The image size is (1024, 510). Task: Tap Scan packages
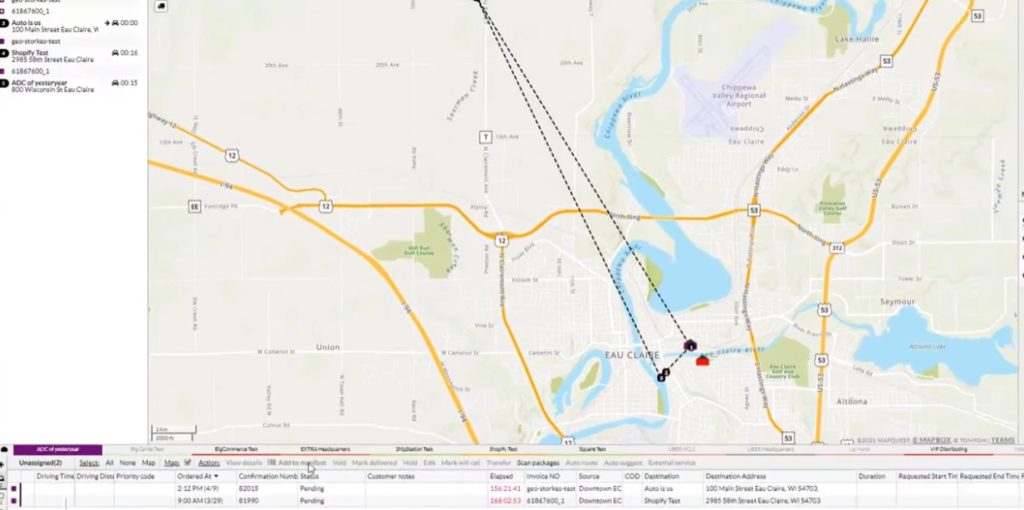coord(538,463)
